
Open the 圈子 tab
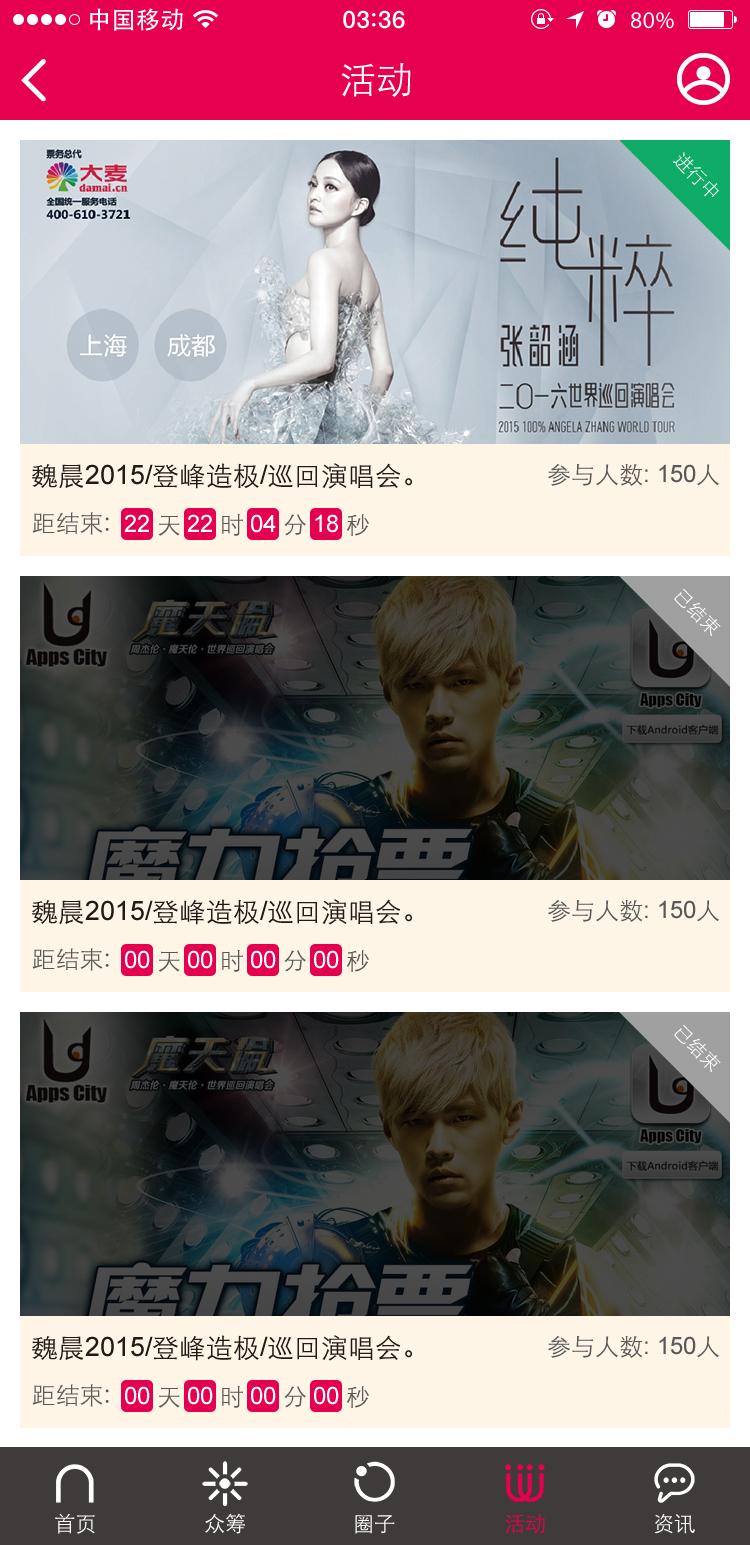point(374,1497)
